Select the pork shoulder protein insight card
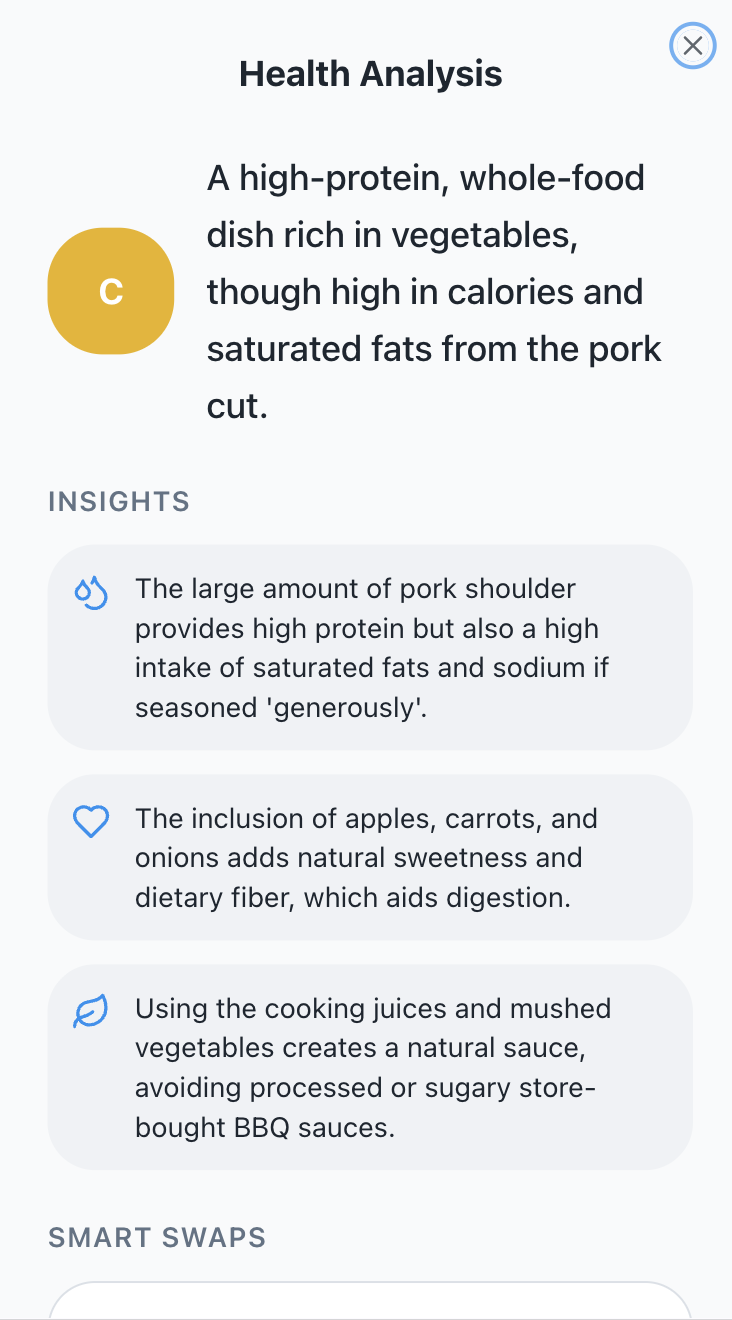The width and height of the screenshot is (732, 1320). [x=369, y=647]
